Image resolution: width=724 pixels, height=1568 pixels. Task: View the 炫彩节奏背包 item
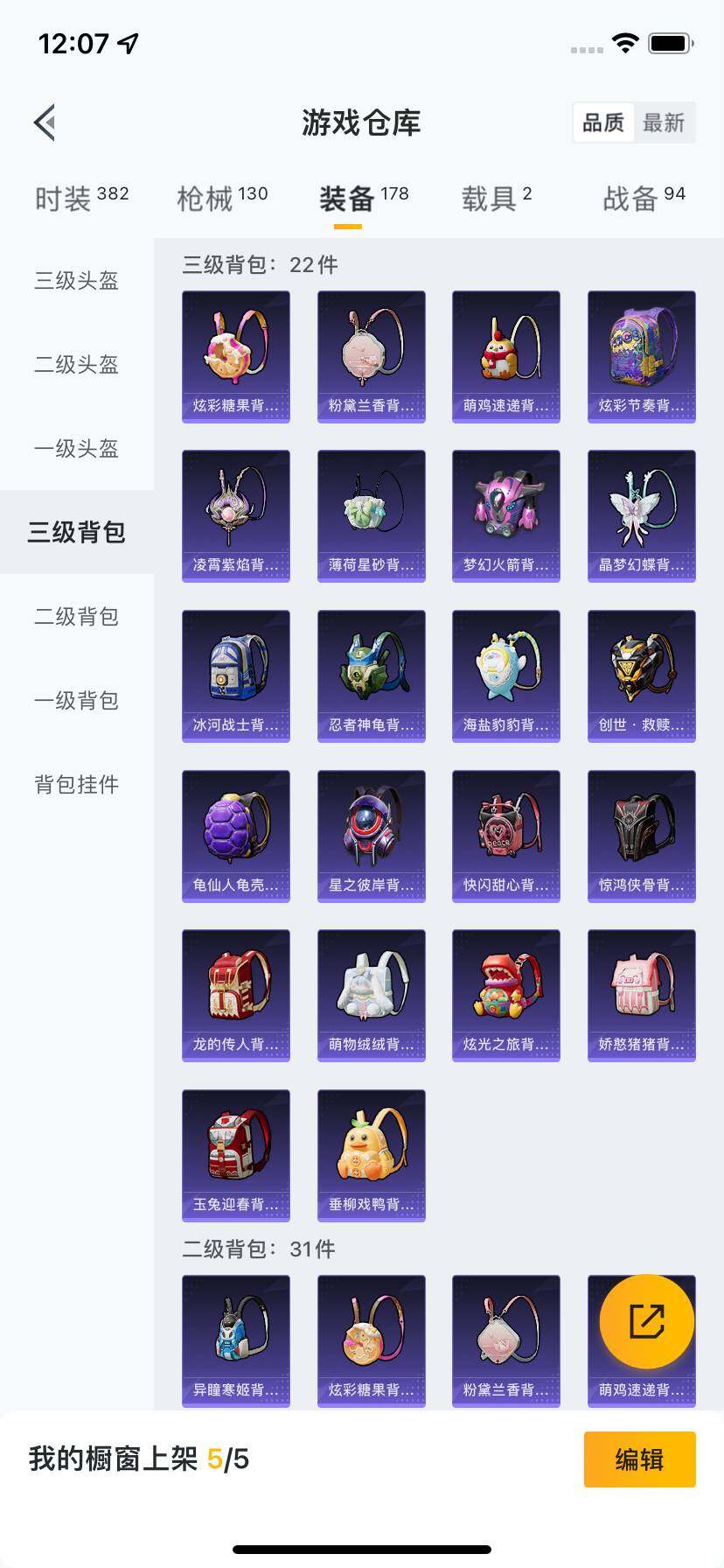(x=641, y=357)
